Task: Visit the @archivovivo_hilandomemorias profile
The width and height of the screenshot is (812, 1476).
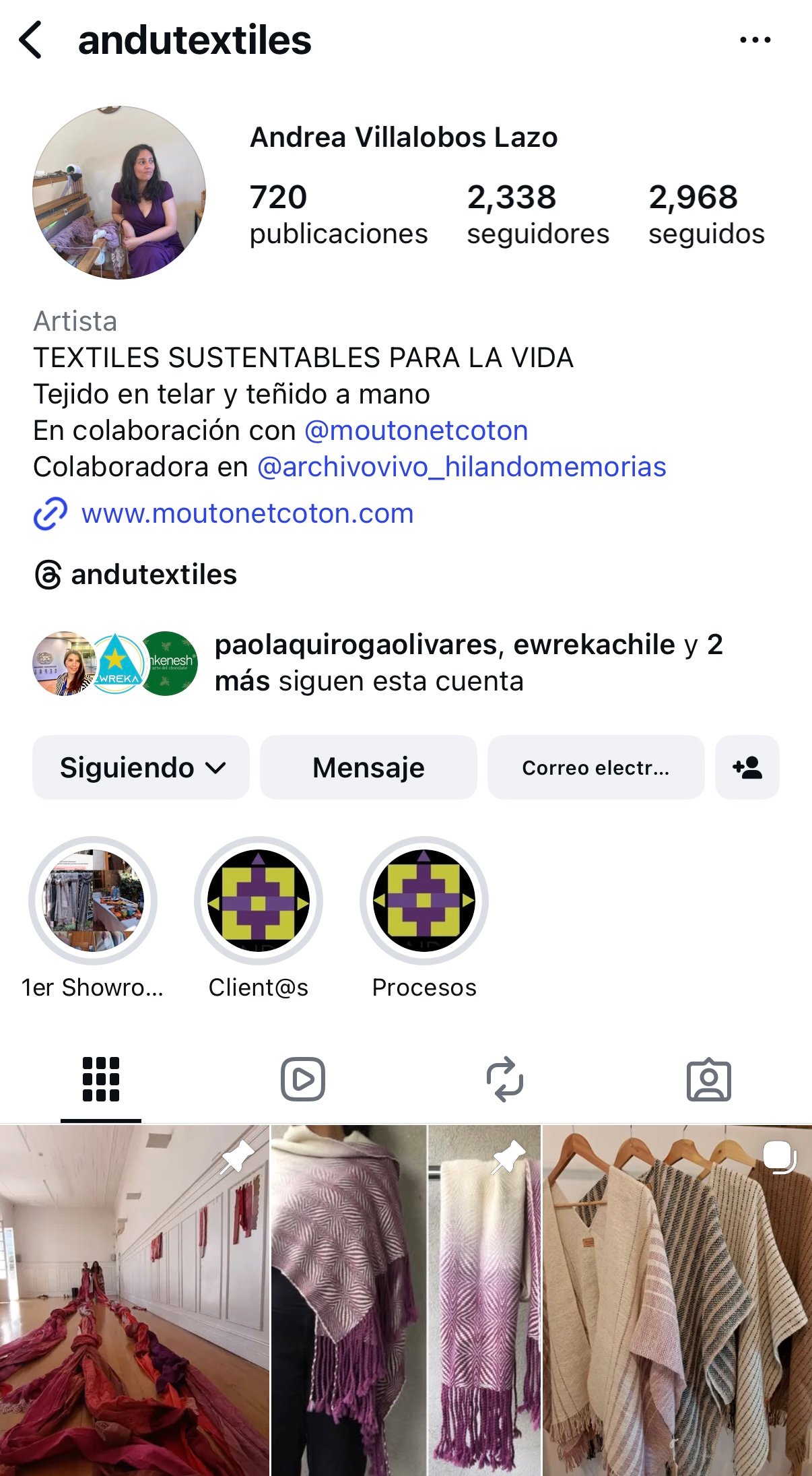Action: coord(462,467)
